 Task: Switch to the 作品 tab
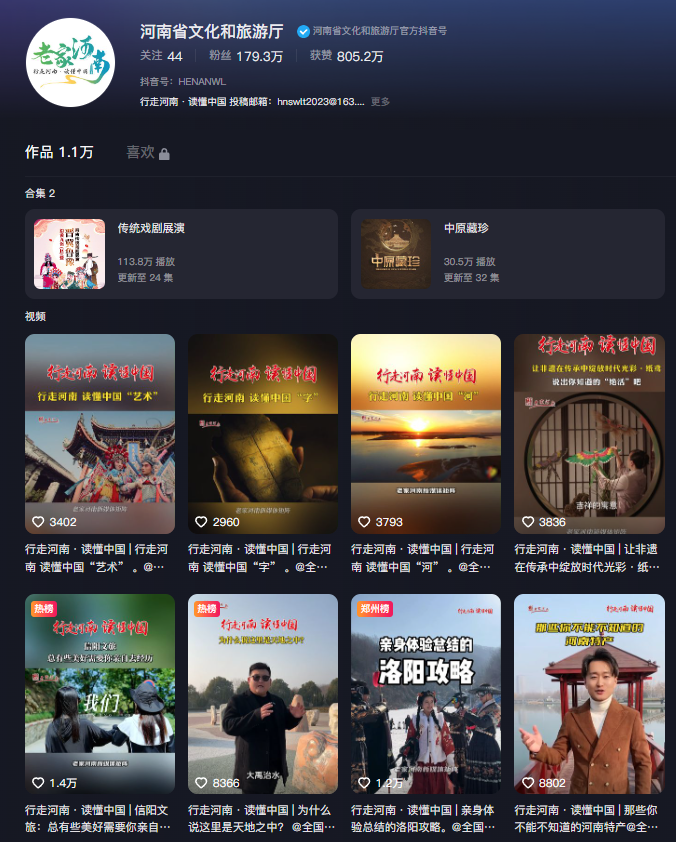point(59,152)
